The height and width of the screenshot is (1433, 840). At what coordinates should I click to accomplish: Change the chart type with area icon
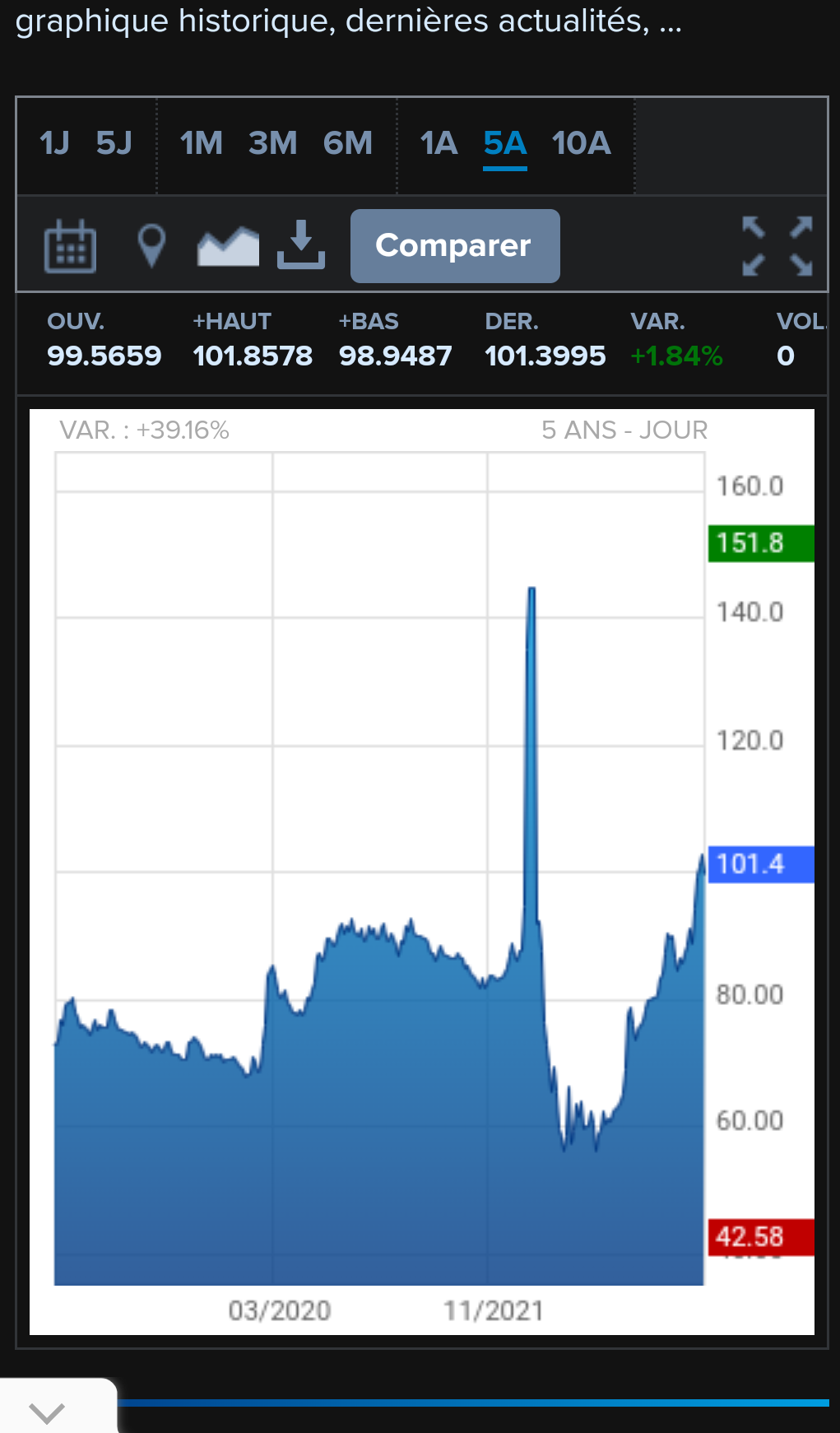[228, 246]
